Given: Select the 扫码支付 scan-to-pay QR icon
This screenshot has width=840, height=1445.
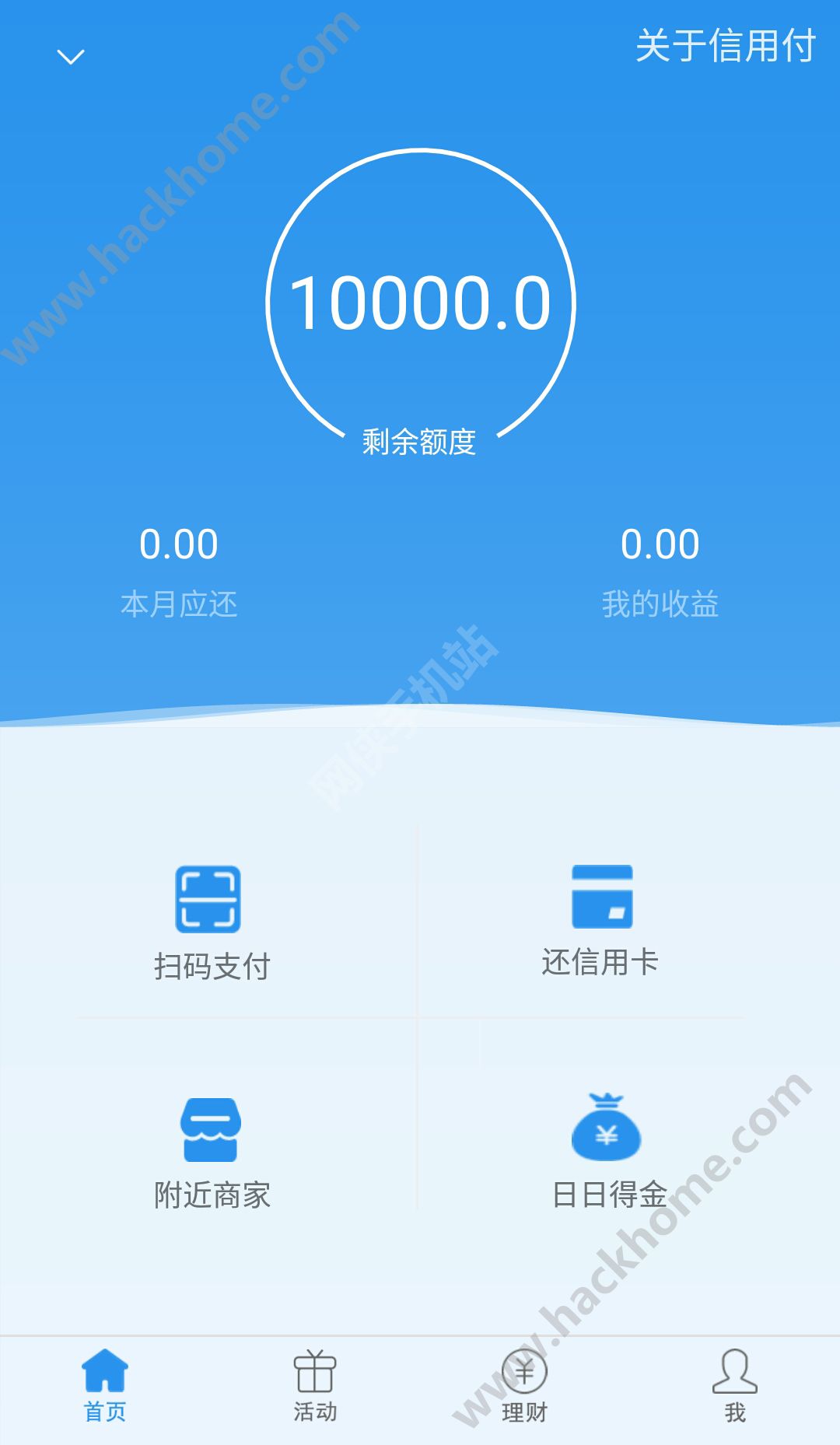Looking at the screenshot, I should coord(210,901).
